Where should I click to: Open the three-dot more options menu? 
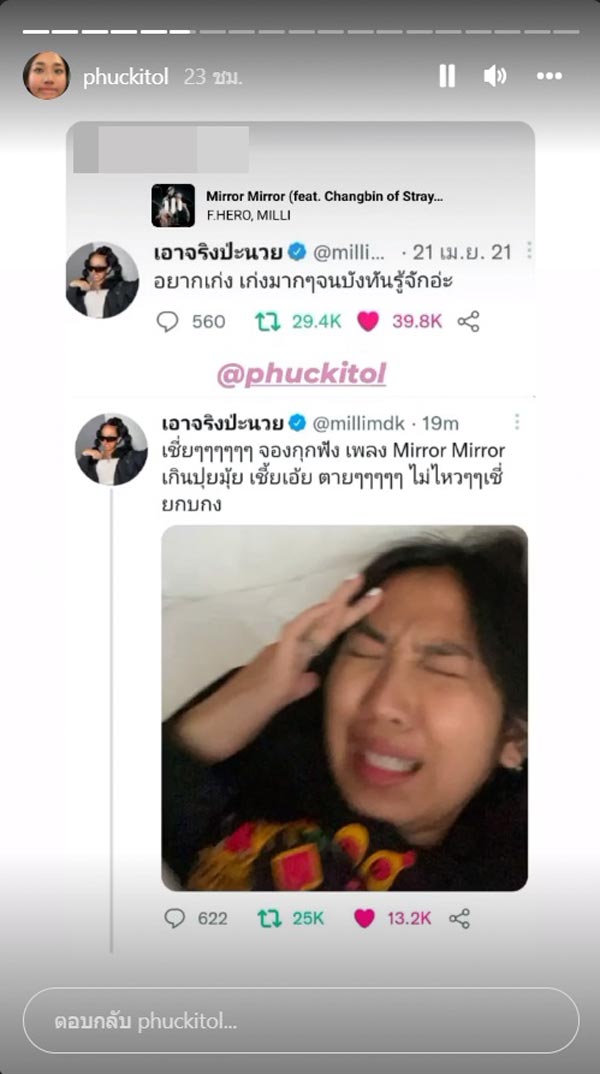(549, 76)
